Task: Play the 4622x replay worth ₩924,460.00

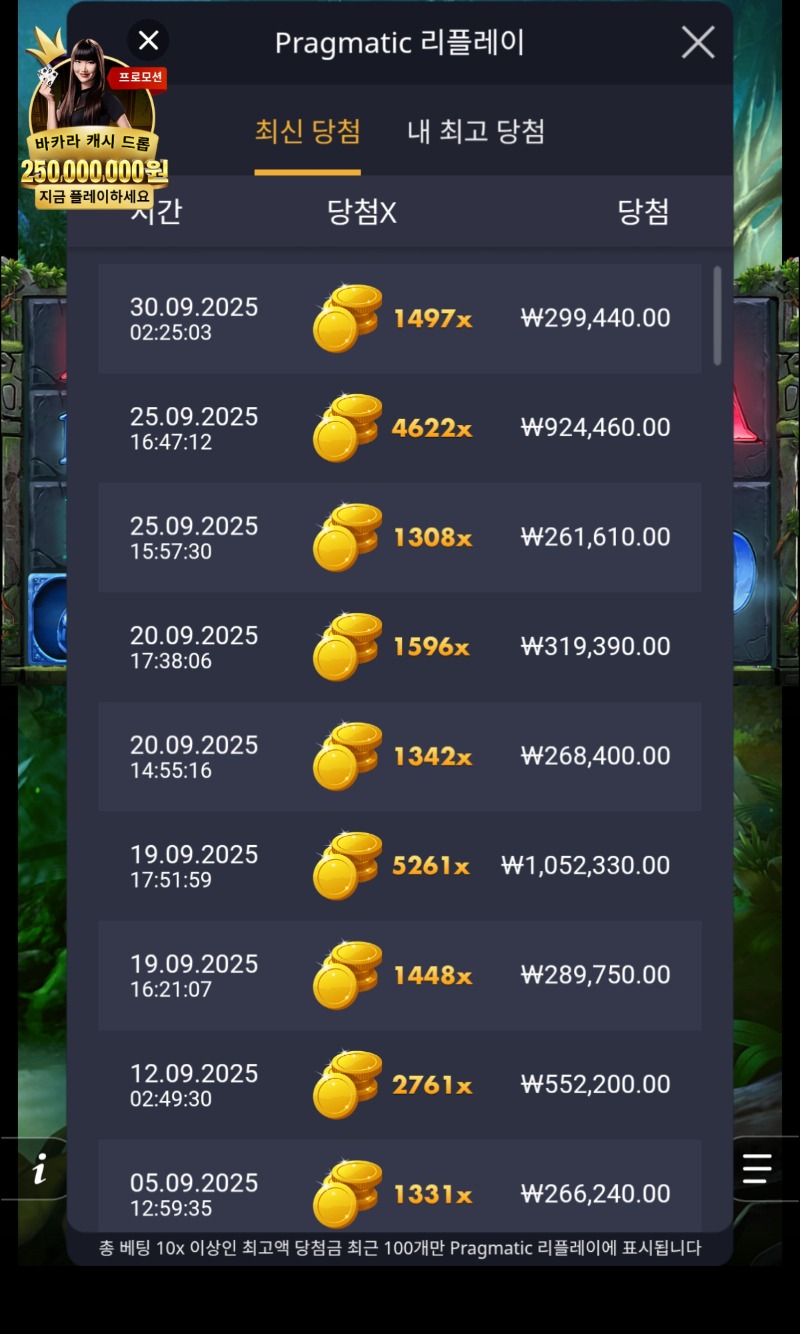Action: [x=400, y=428]
